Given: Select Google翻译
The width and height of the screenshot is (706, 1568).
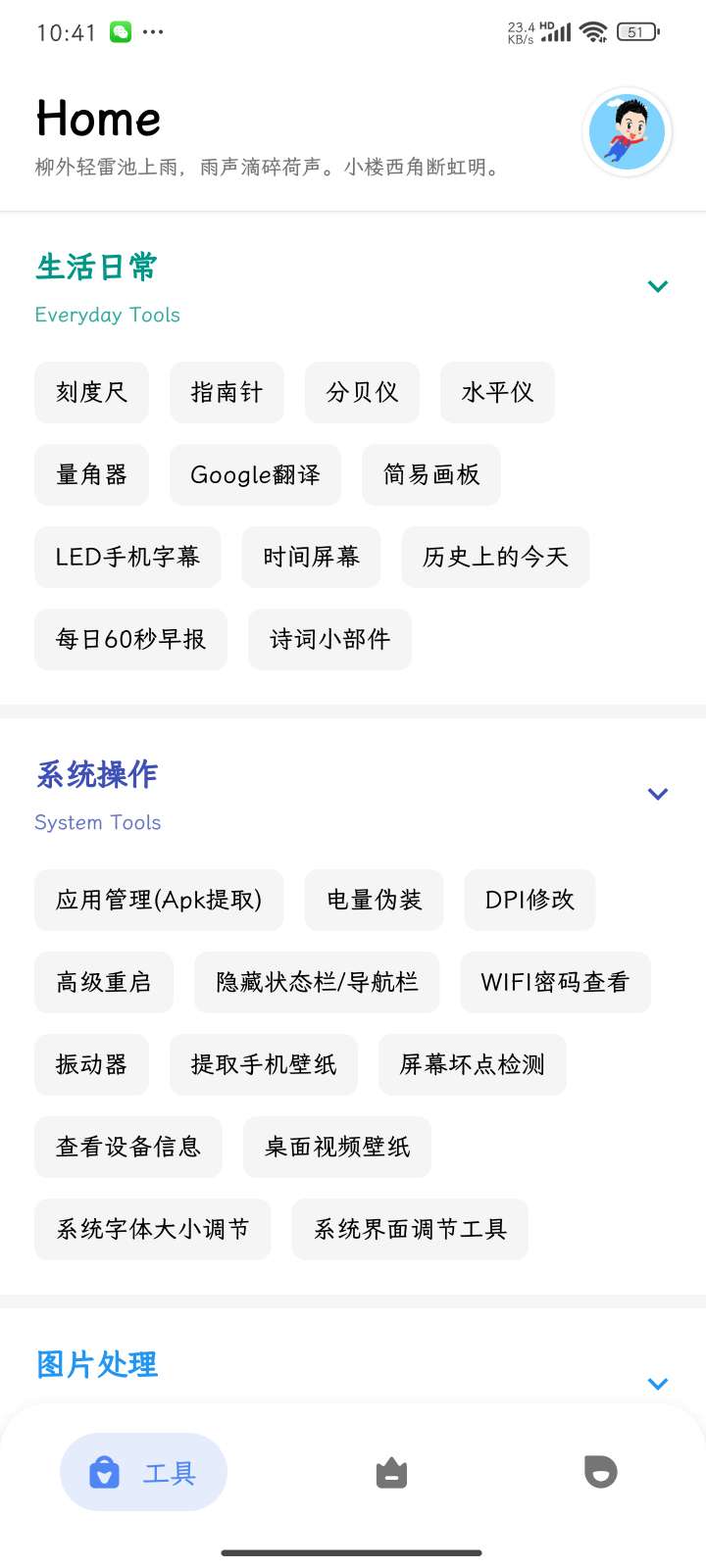Looking at the screenshot, I should tap(255, 474).
